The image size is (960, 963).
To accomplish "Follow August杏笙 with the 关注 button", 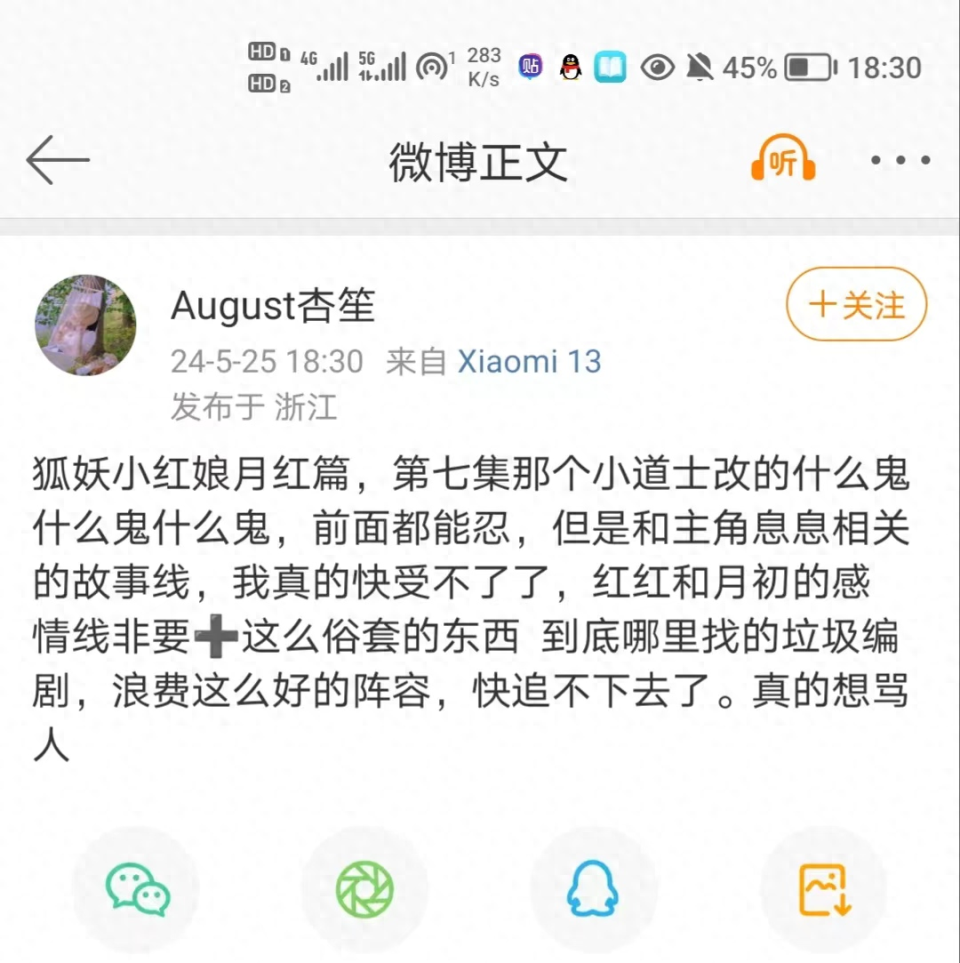I will coord(856,305).
